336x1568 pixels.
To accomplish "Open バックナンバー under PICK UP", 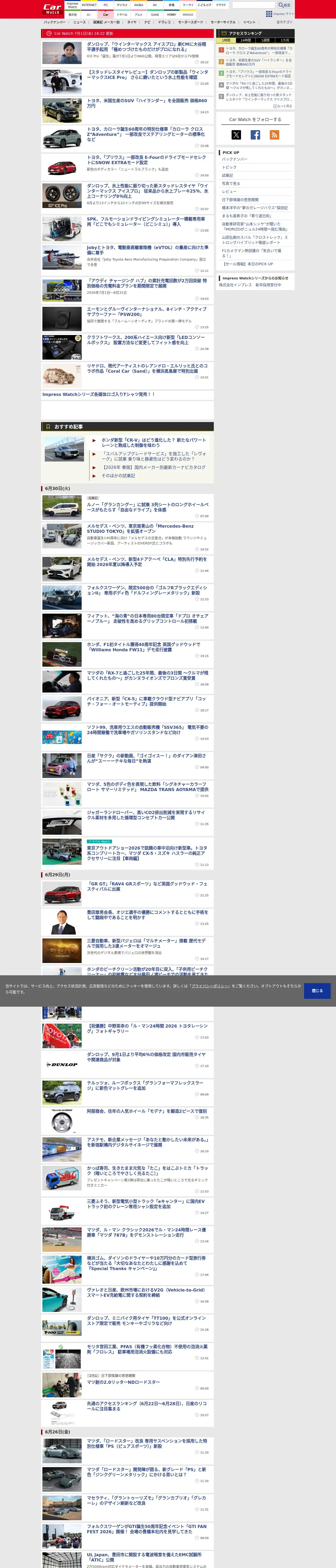I will [x=235, y=159].
